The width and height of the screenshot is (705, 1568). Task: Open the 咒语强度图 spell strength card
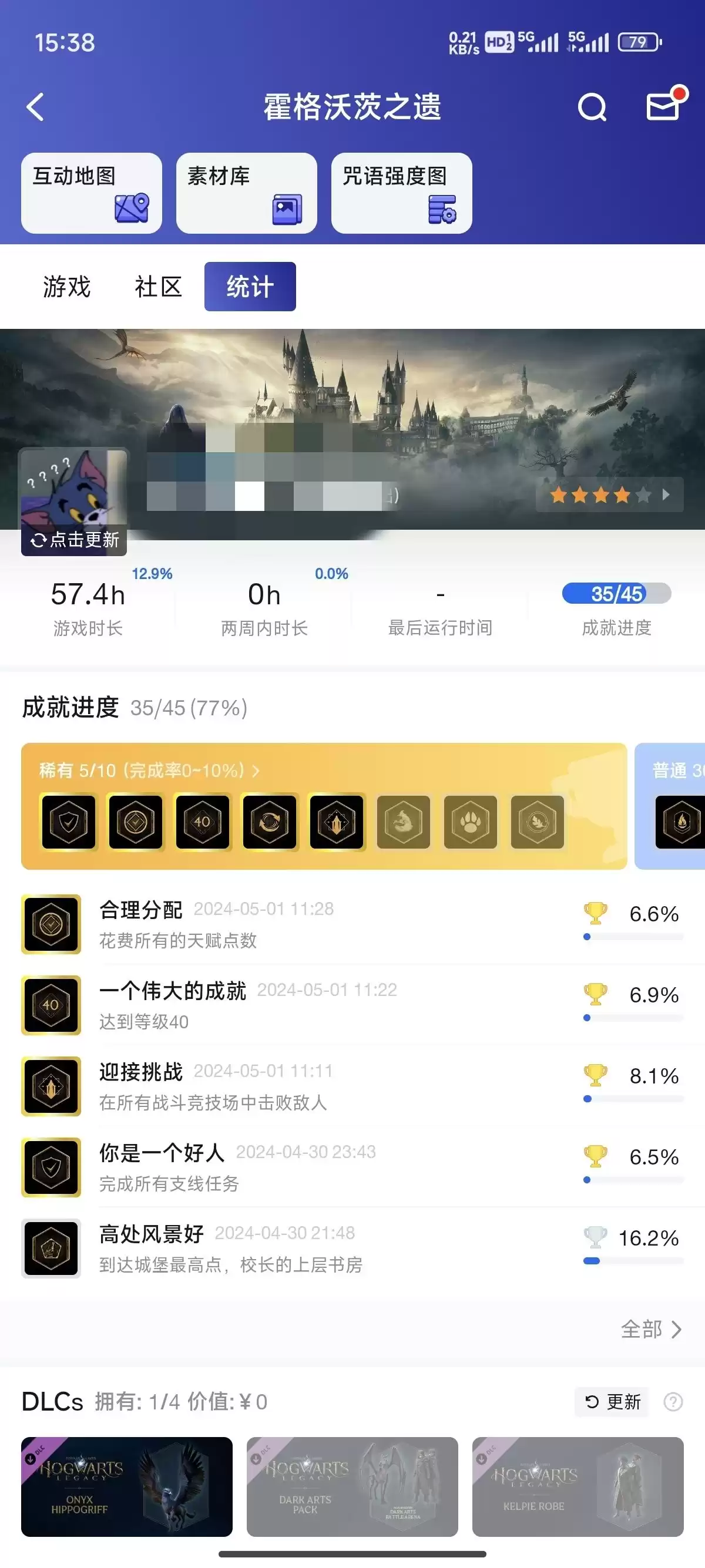click(401, 193)
